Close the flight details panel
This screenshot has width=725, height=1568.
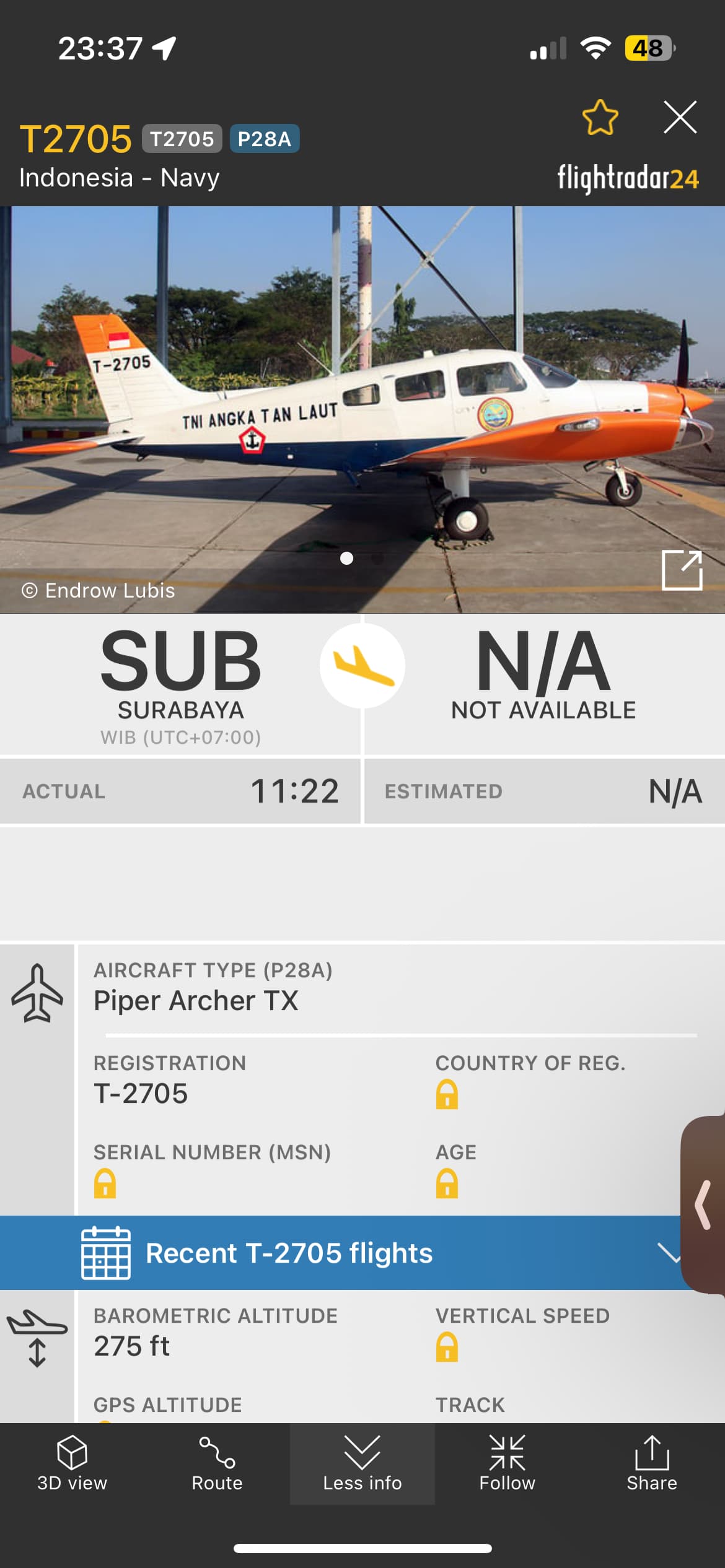point(680,117)
